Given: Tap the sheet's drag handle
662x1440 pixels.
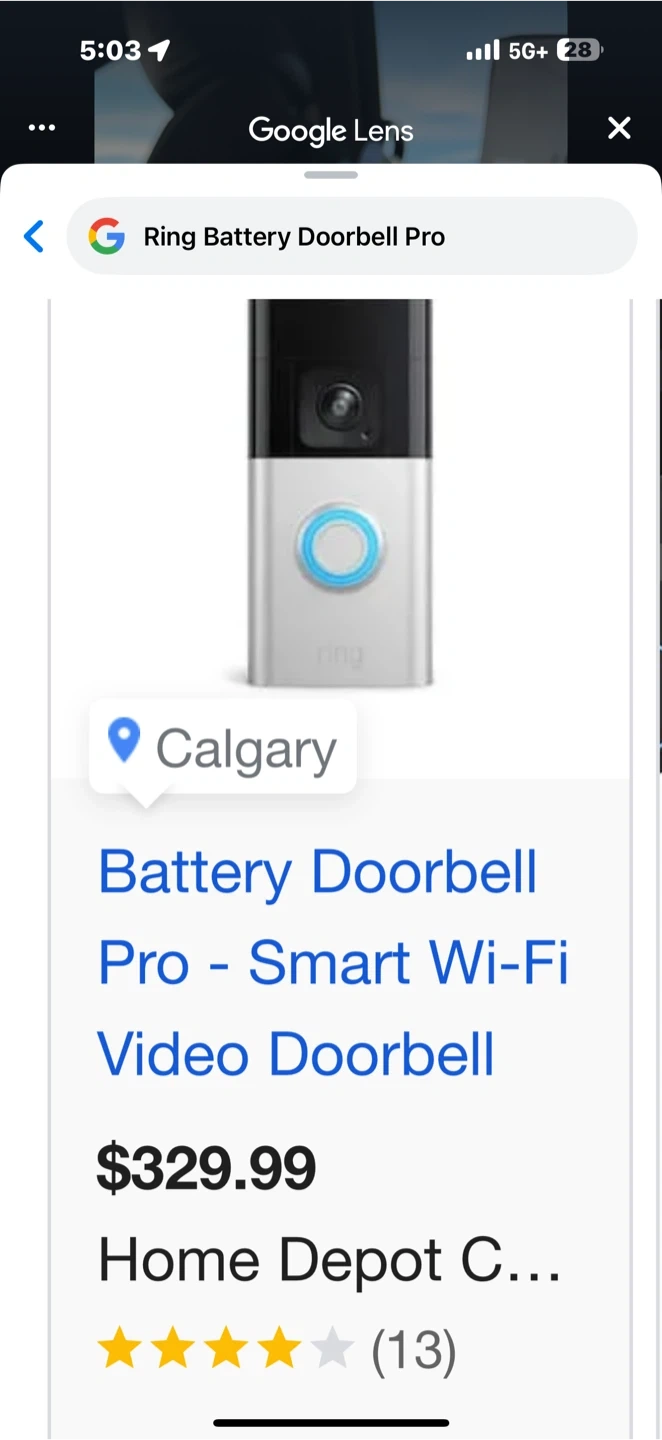Looking at the screenshot, I should [x=331, y=175].
